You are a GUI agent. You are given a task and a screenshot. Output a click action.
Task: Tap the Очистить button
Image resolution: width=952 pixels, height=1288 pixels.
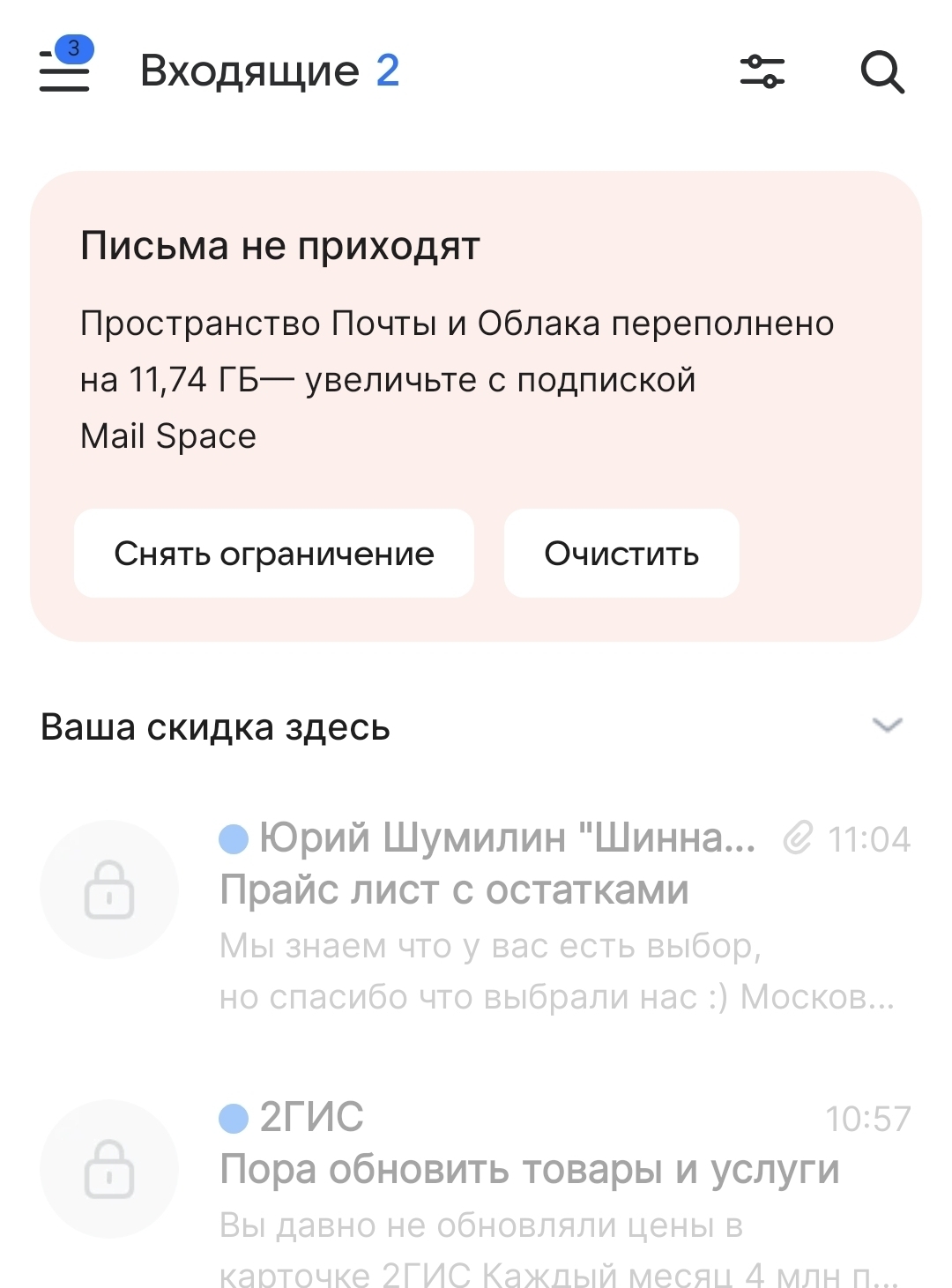621,554
